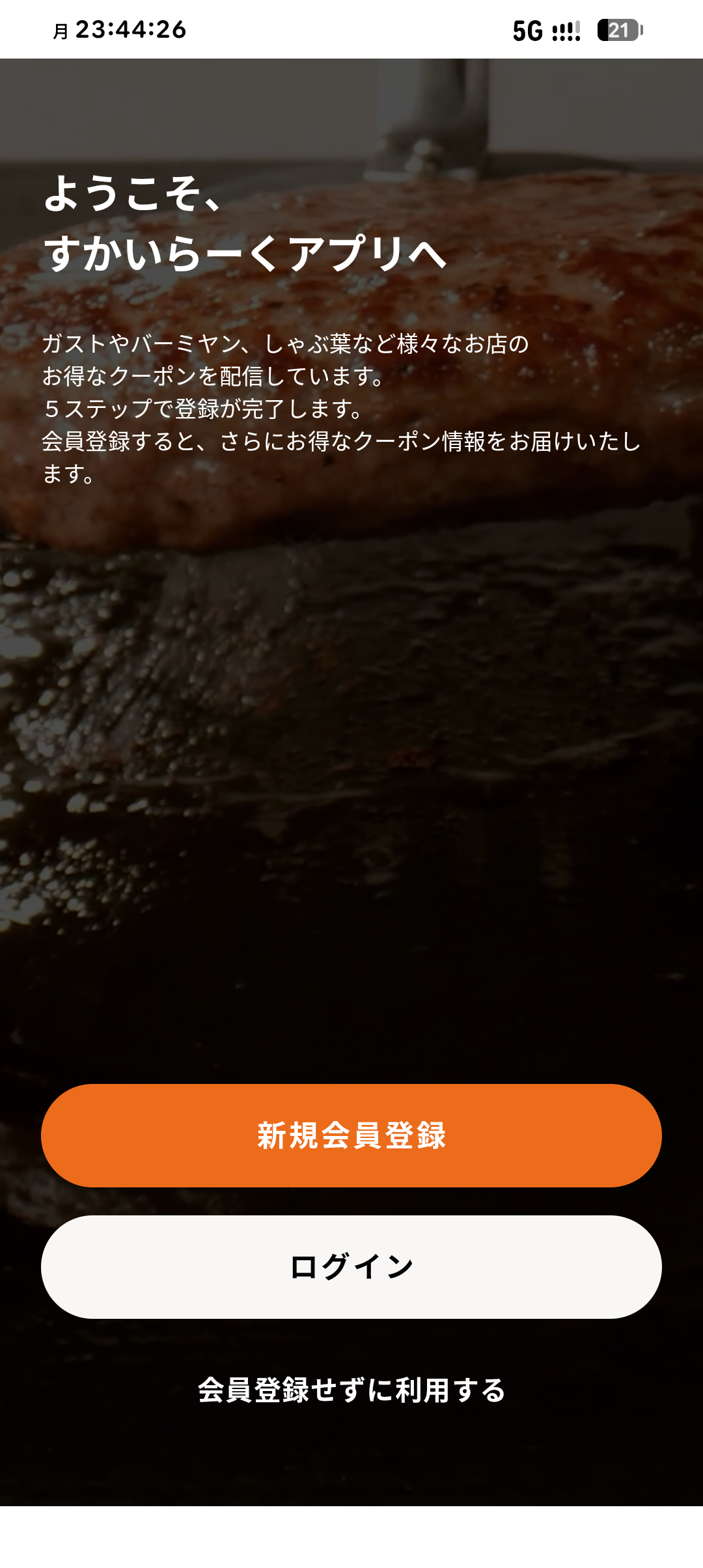The height and width of the screenshot is (1568, 703).
Task: Tap the 新規会員登録 button
Action: coord(351,1135)
